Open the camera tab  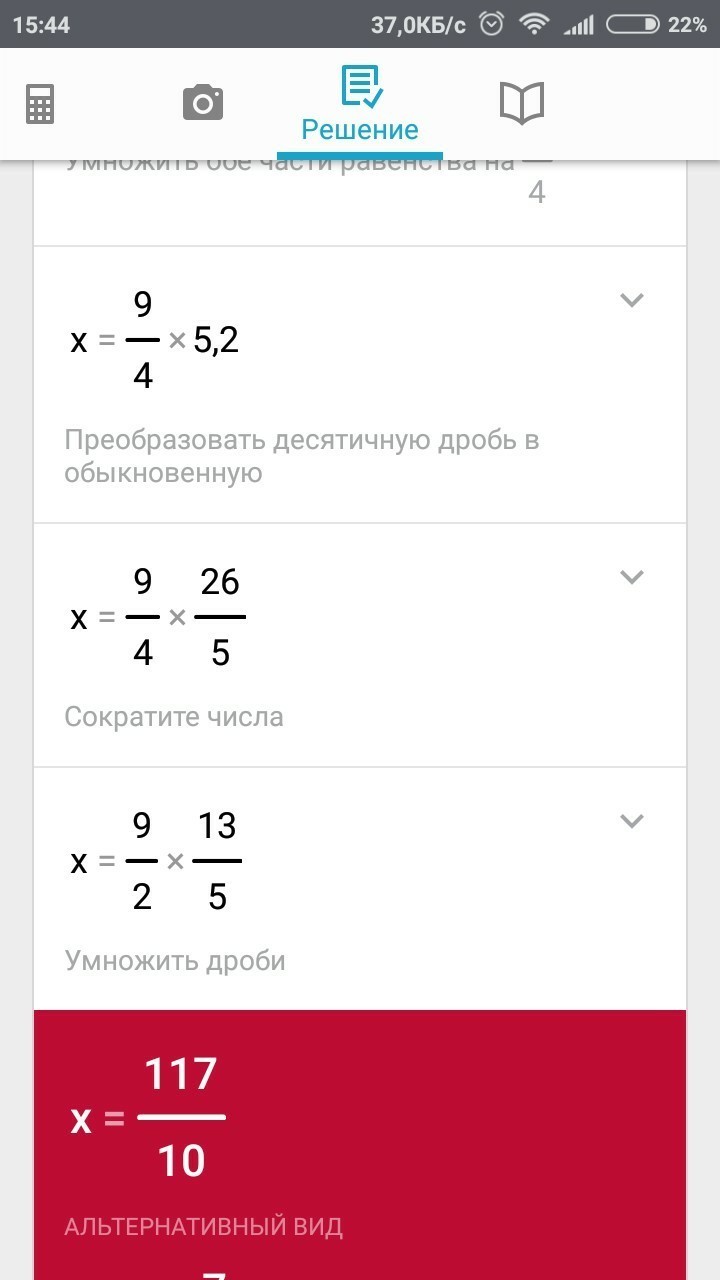coord(202,103)
